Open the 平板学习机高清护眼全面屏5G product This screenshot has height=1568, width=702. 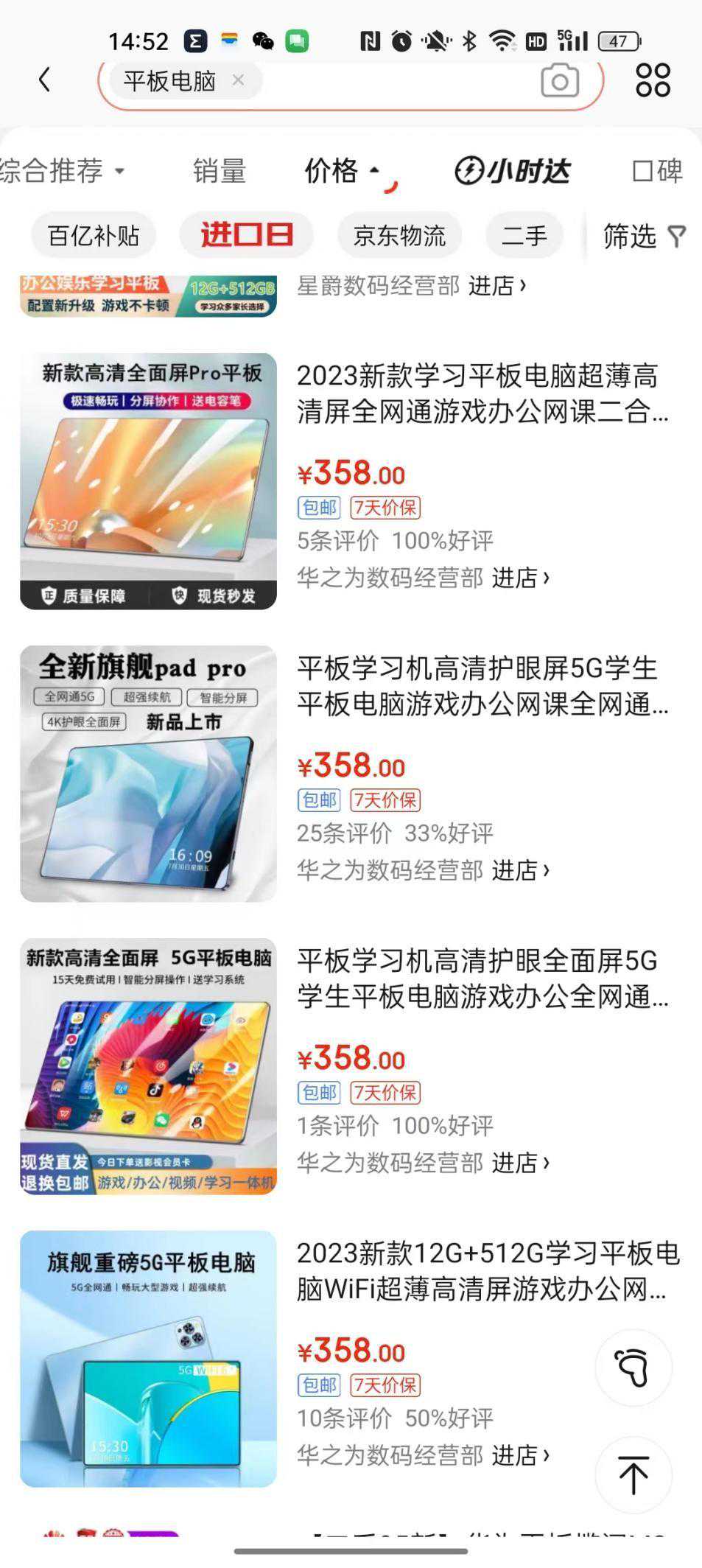point(482,979)
